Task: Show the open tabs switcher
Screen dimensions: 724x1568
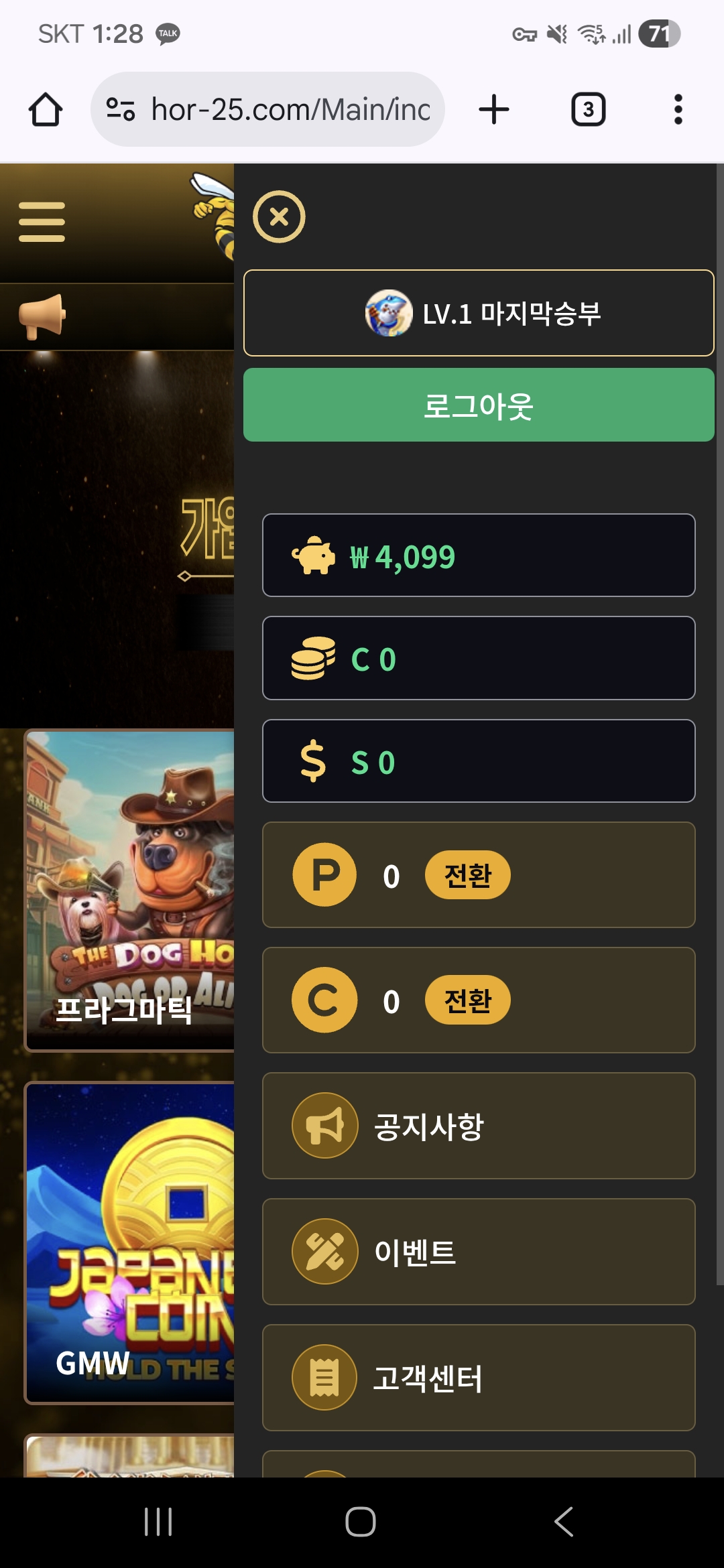Action: point(588,109)
